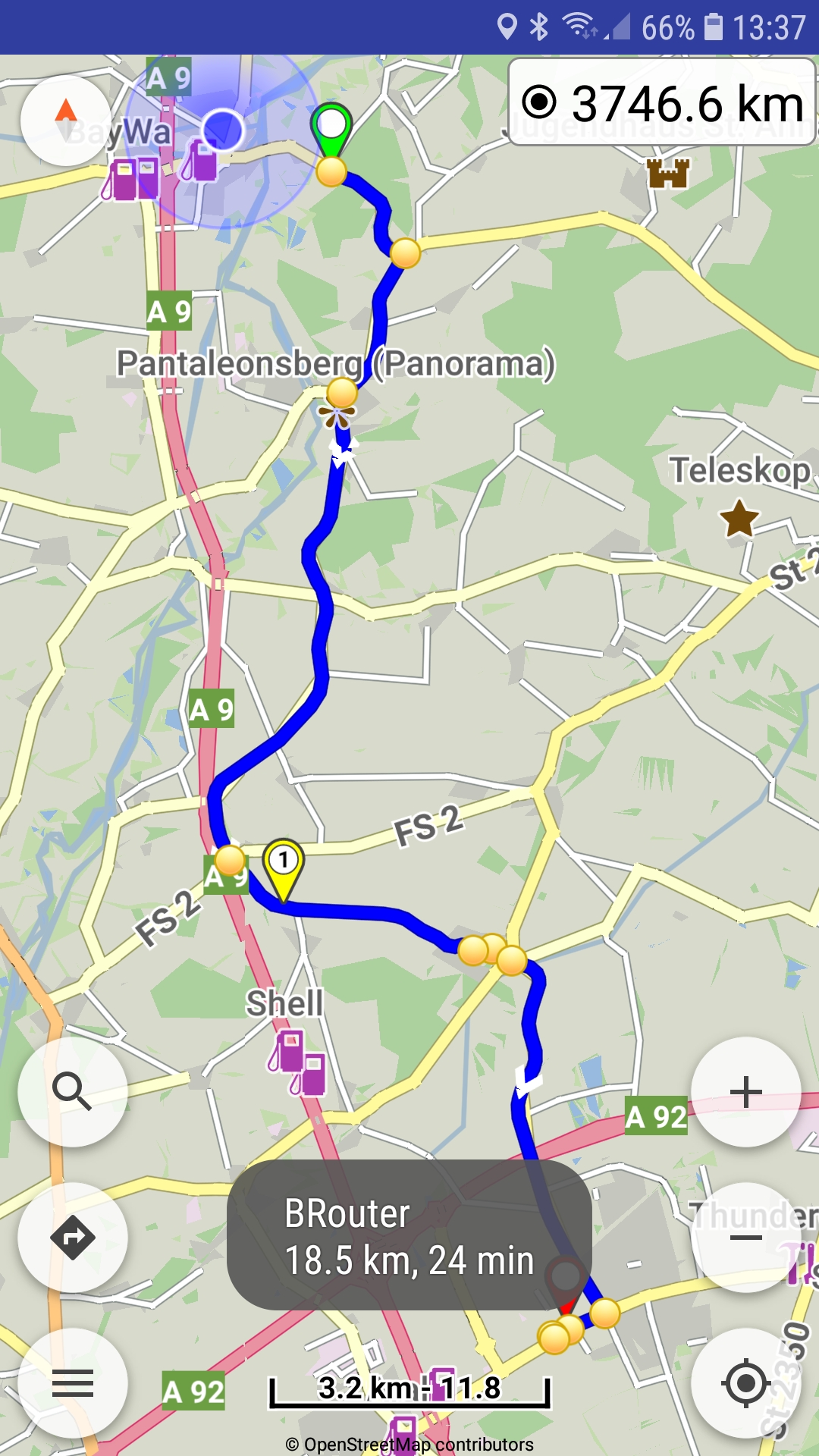Open the navigation directions button
The height and width of the screenshot is (1456, 819).
coord(73,1238)
